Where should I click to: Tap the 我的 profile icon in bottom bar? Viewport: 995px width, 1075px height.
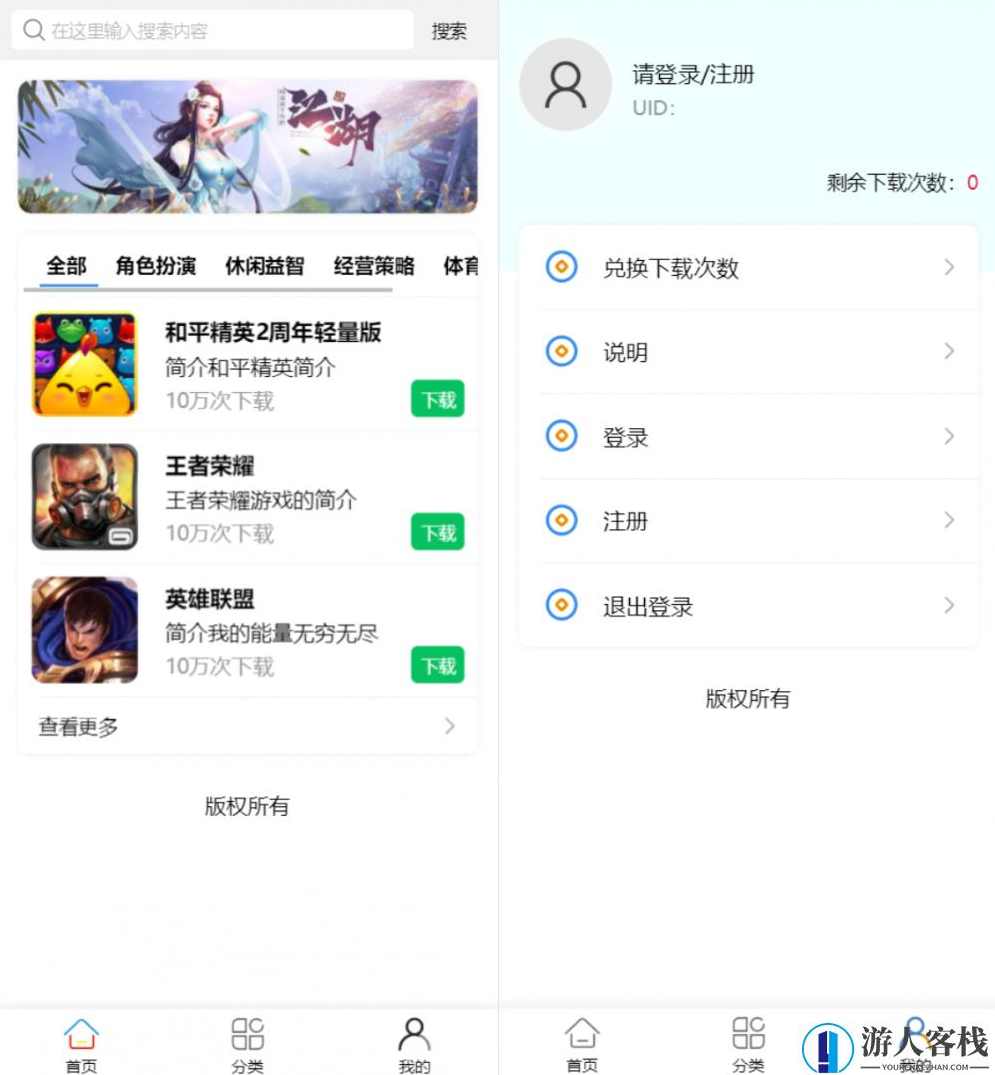[414, 1030]
